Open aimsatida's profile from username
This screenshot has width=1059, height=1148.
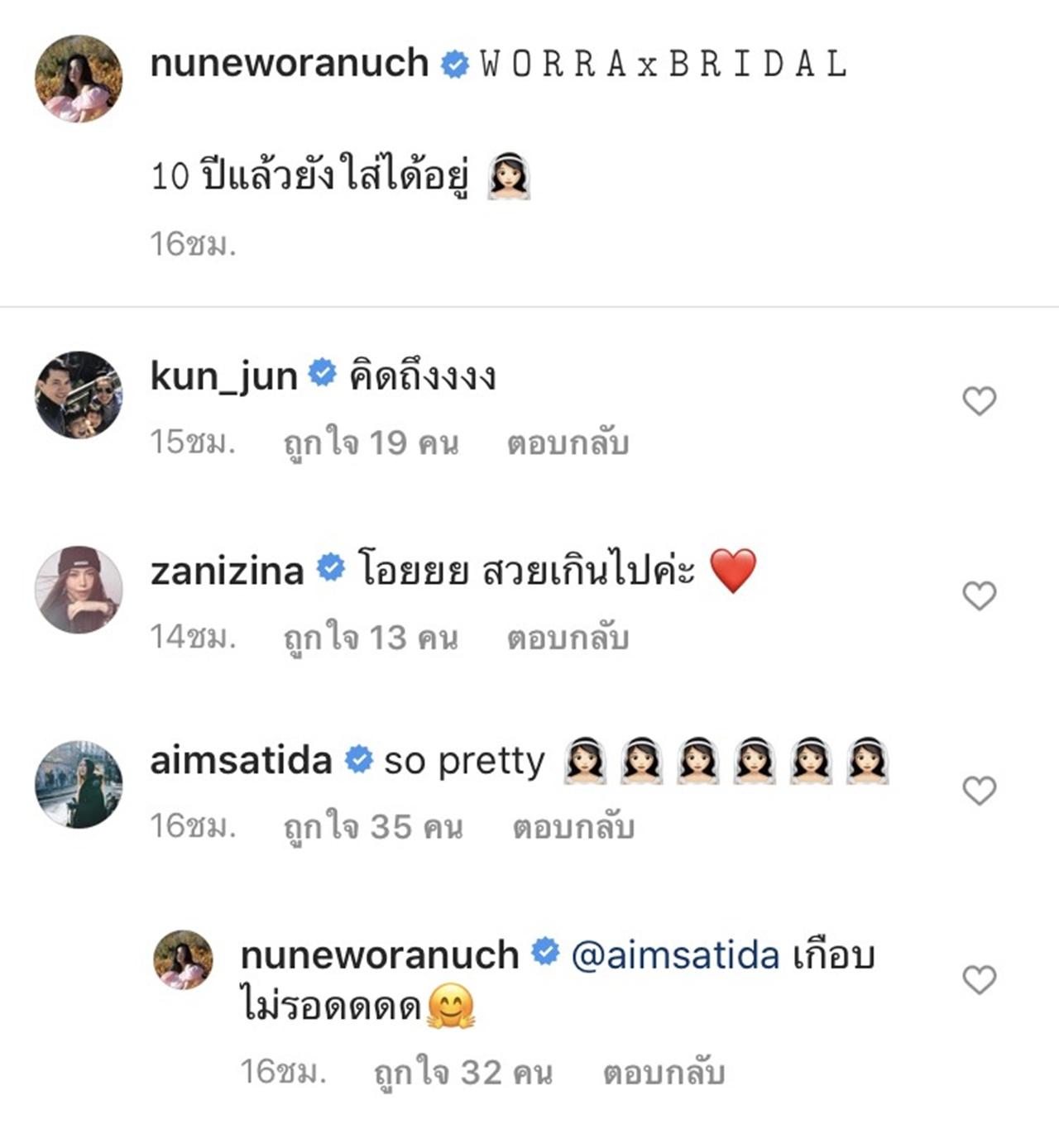241,760
